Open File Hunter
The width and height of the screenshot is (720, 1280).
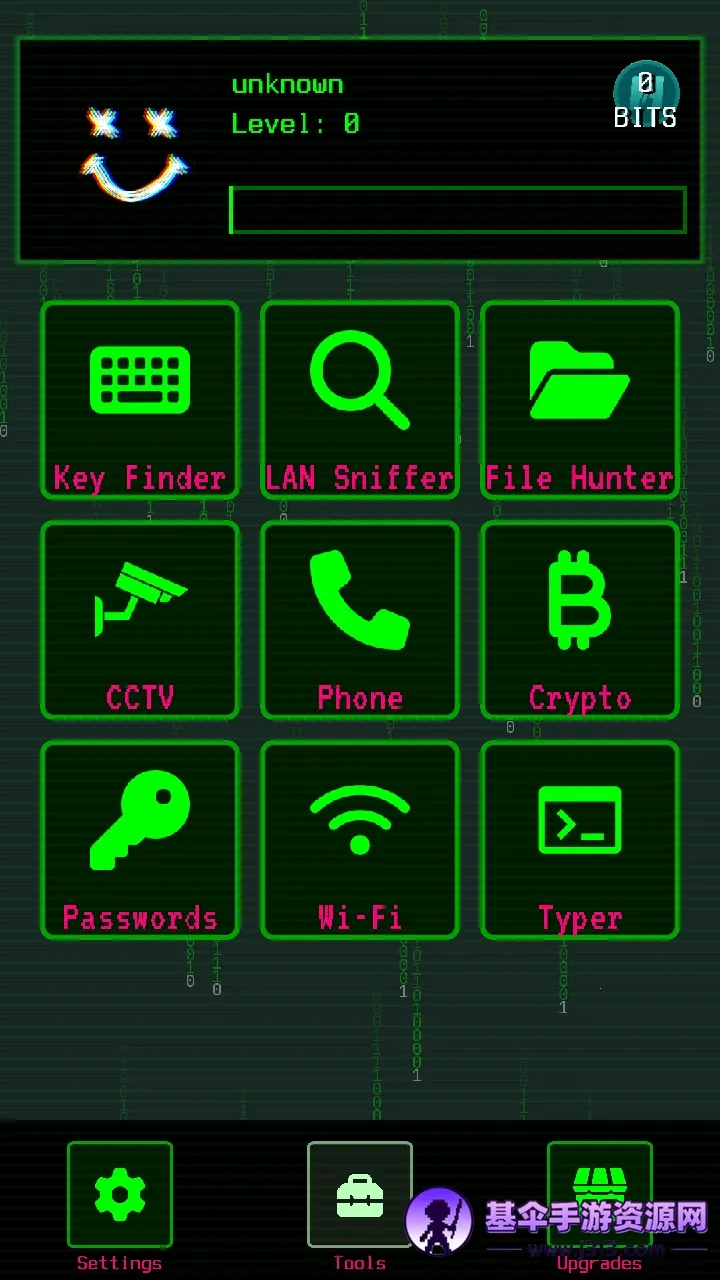pos(580,400)
